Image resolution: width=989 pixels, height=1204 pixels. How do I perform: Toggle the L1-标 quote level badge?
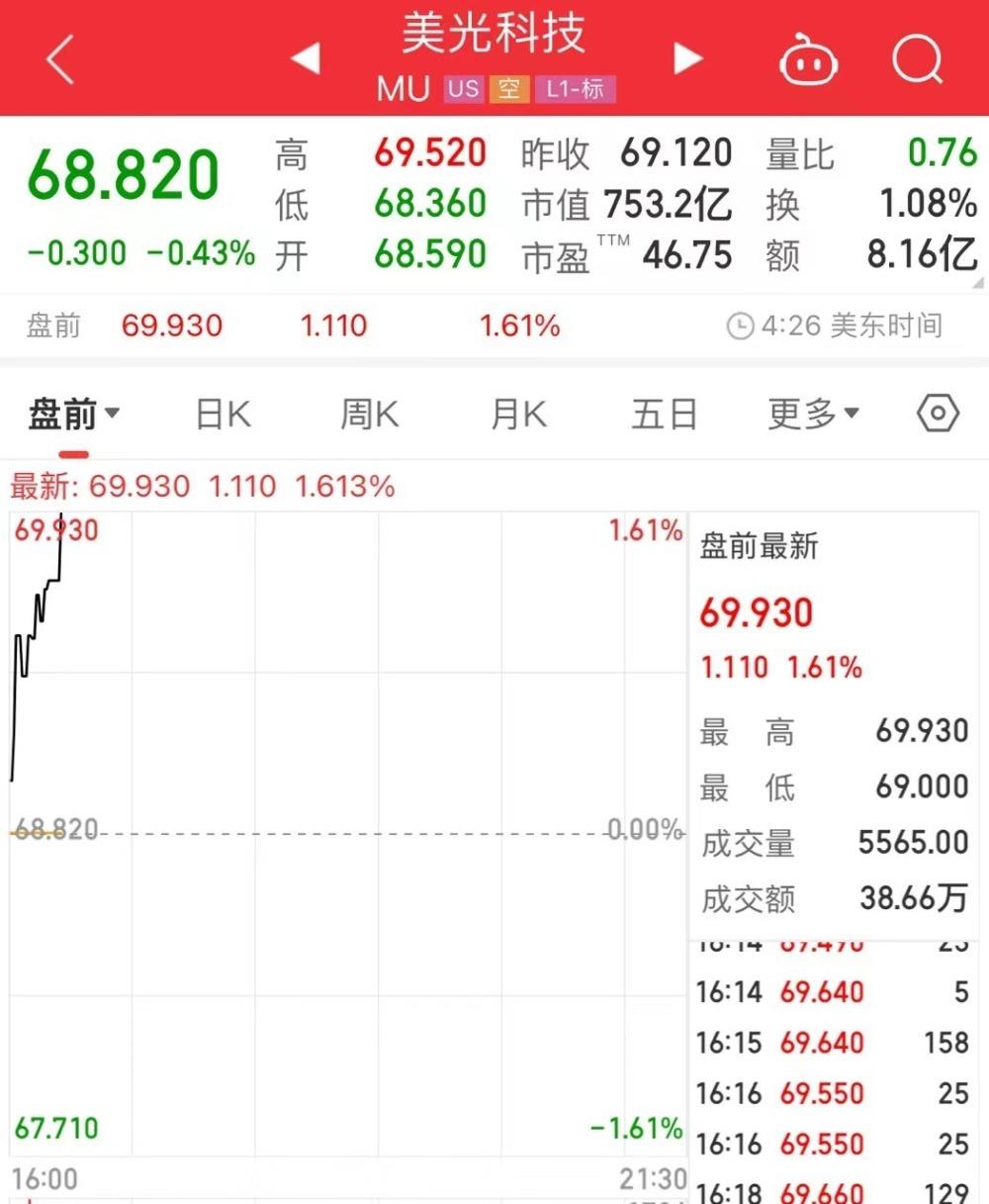[x=577, y=89]
